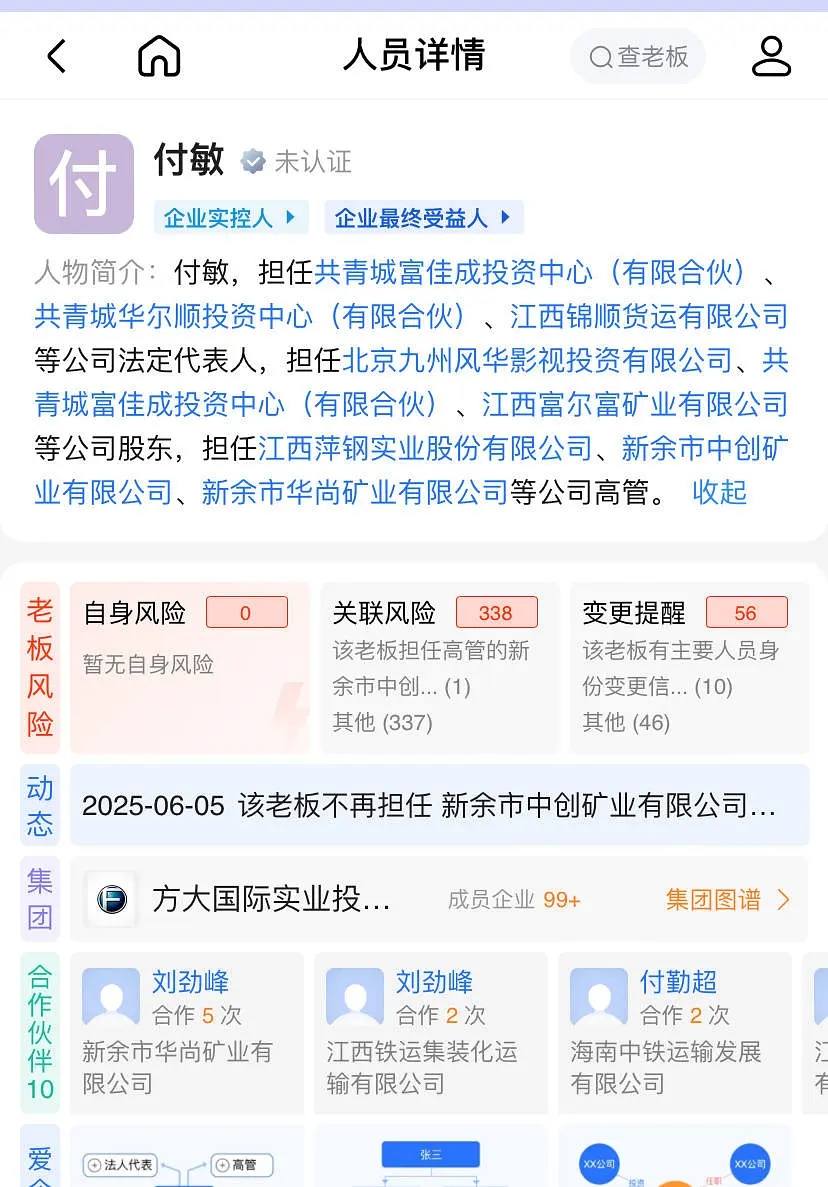Collapse the bio with 收起
The height and width of the screenshot is (1187, 828).
click(x=719, y=492)
